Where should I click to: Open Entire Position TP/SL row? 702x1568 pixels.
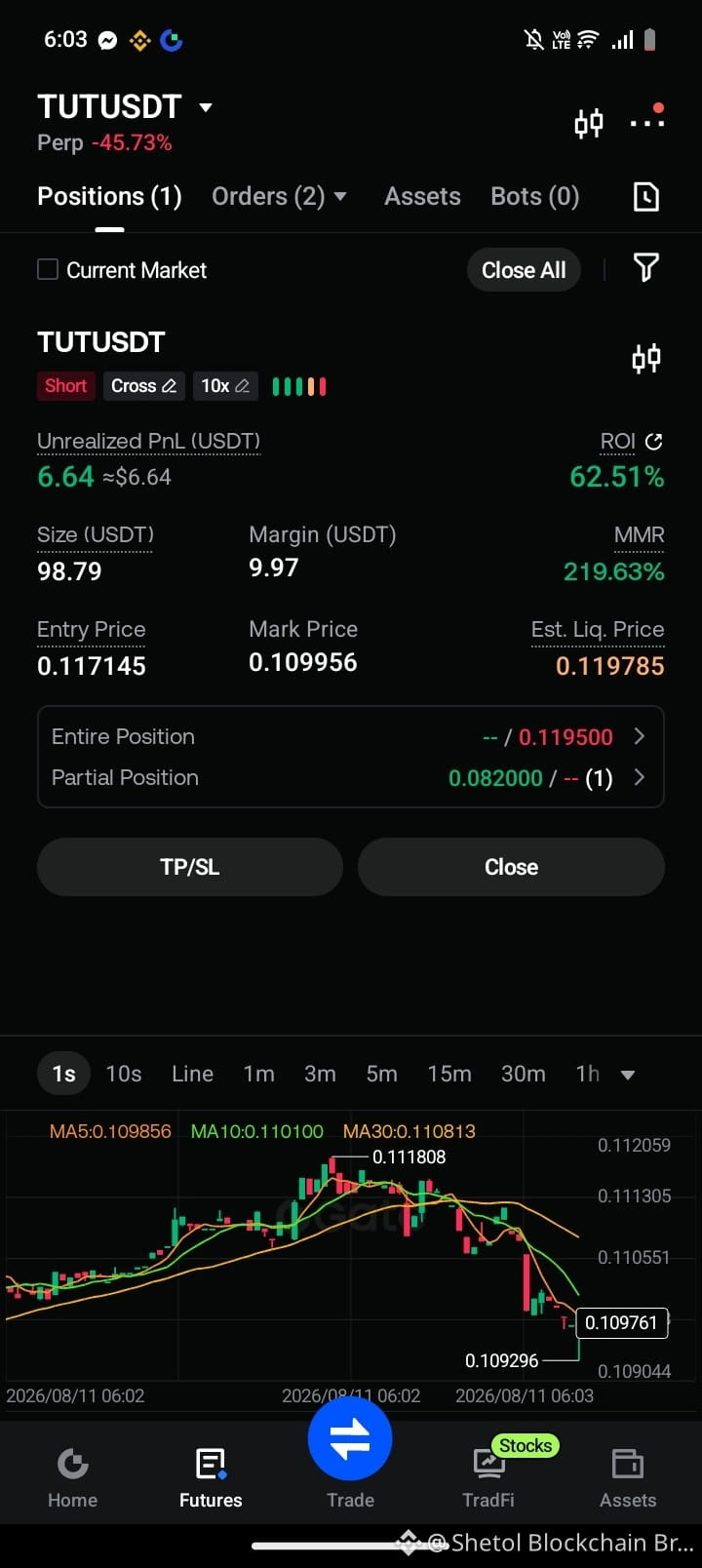351,736
